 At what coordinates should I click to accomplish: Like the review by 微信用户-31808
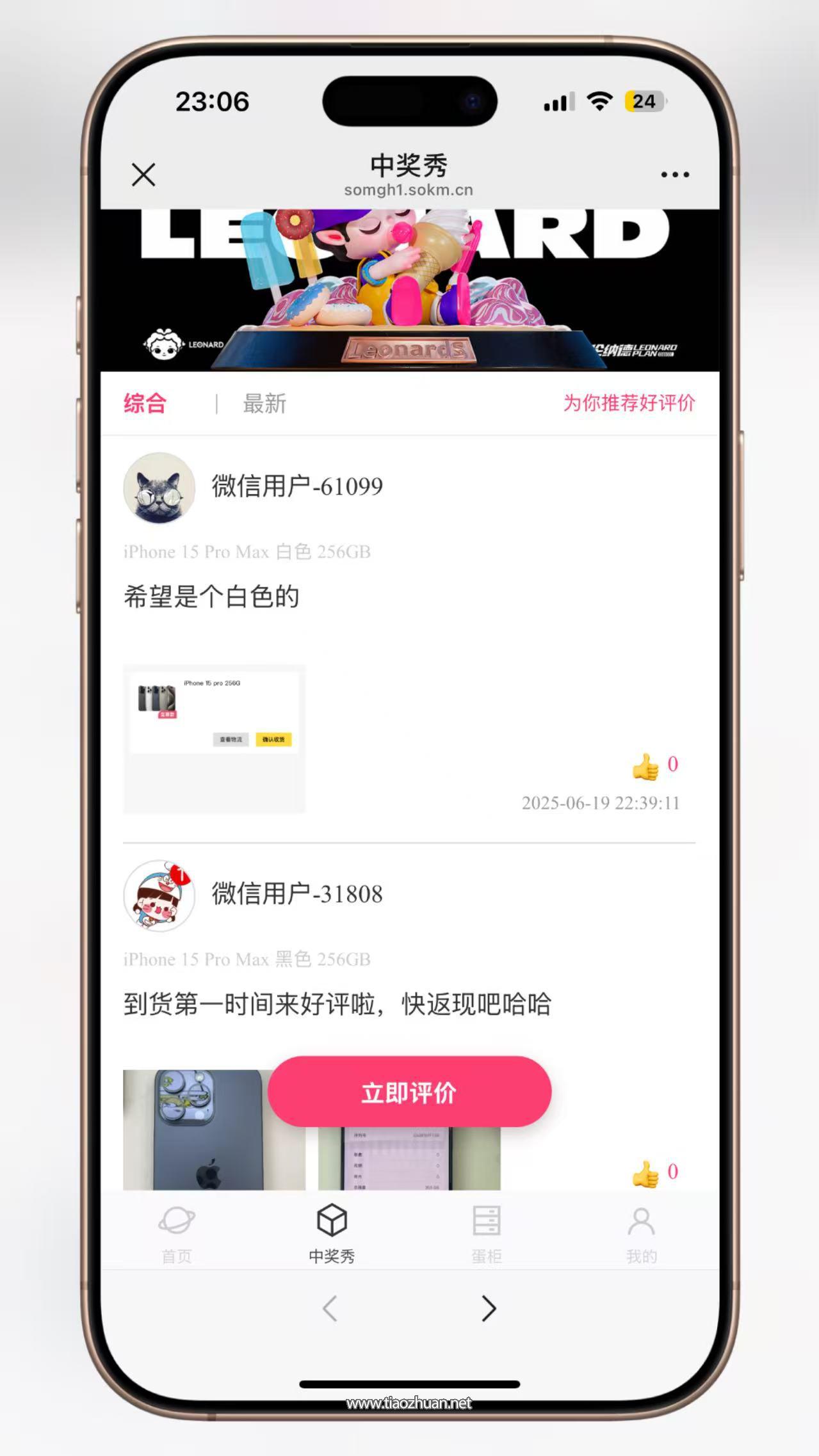(x=645, y=1174)
